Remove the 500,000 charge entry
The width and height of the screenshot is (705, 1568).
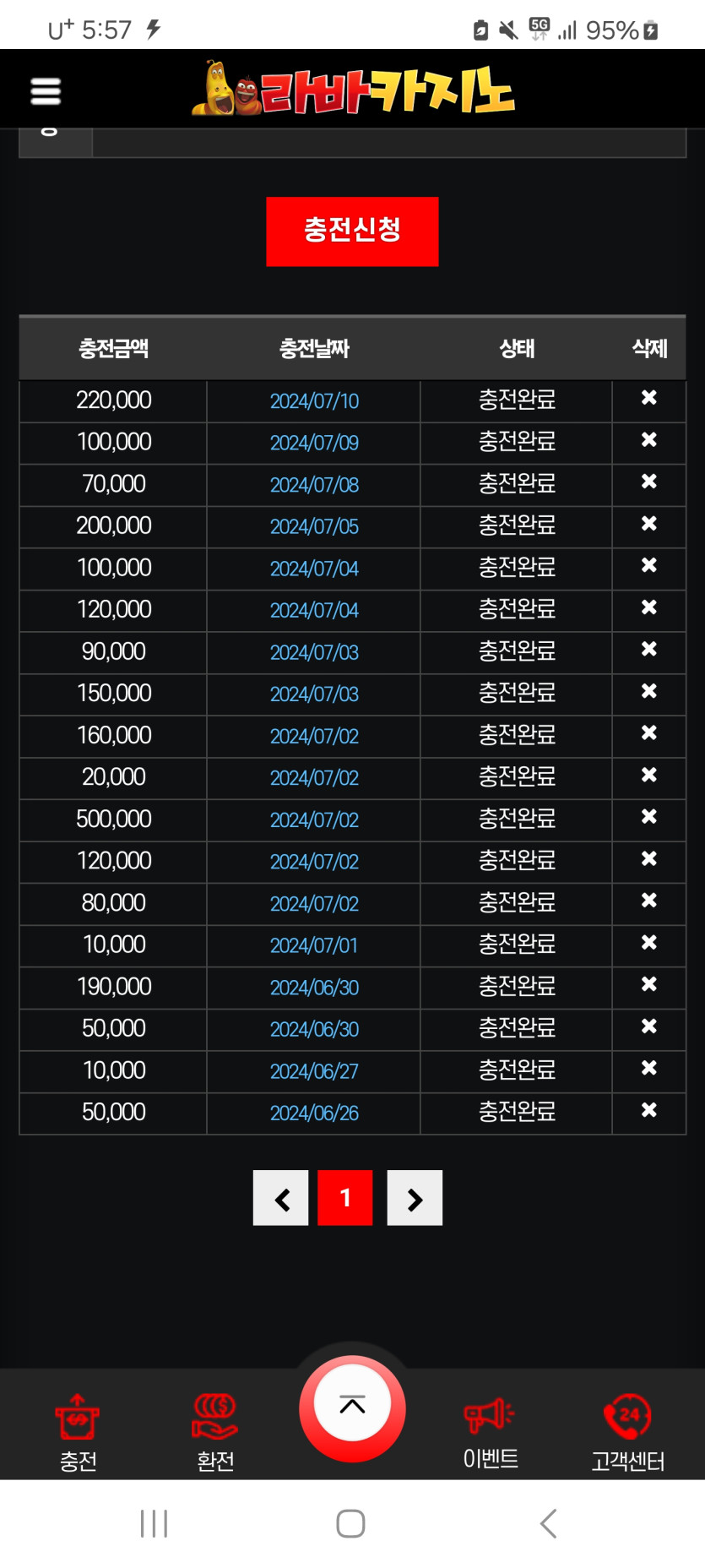(x=648, y=817)
